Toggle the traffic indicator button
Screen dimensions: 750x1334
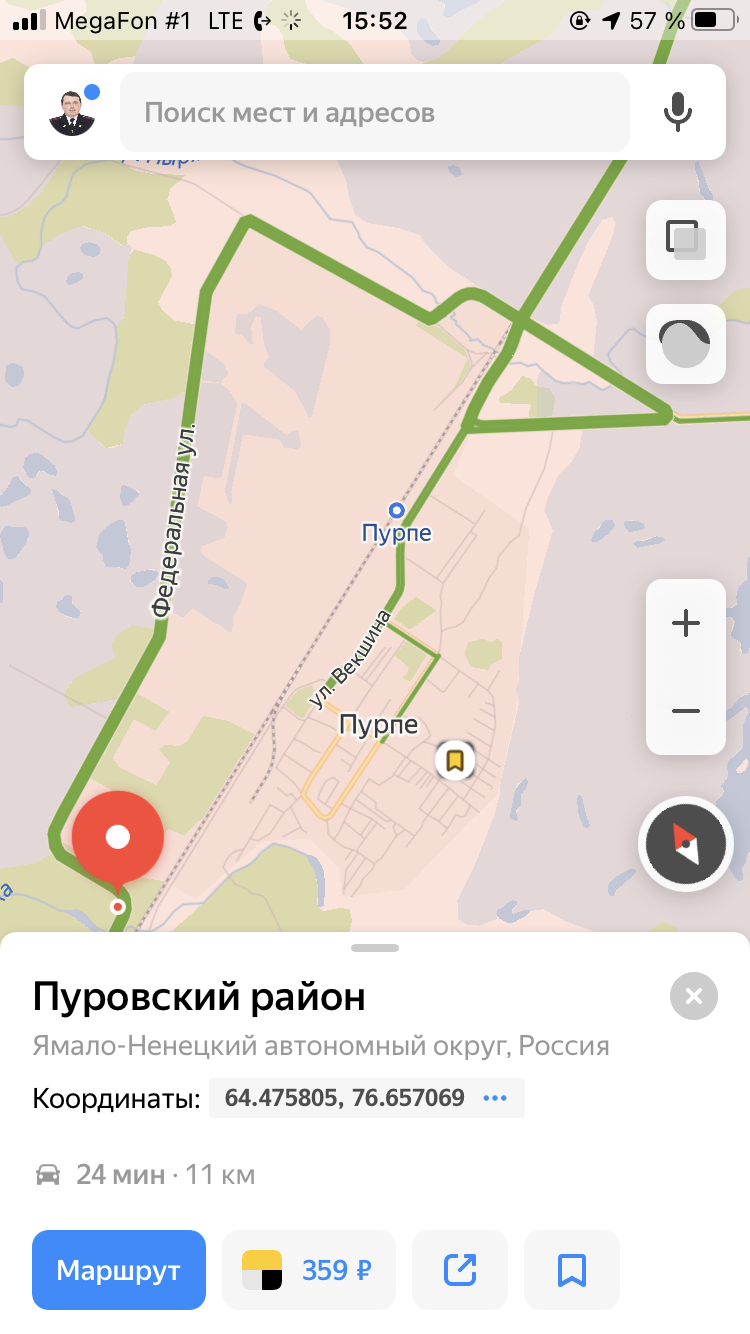coord(686,344)
